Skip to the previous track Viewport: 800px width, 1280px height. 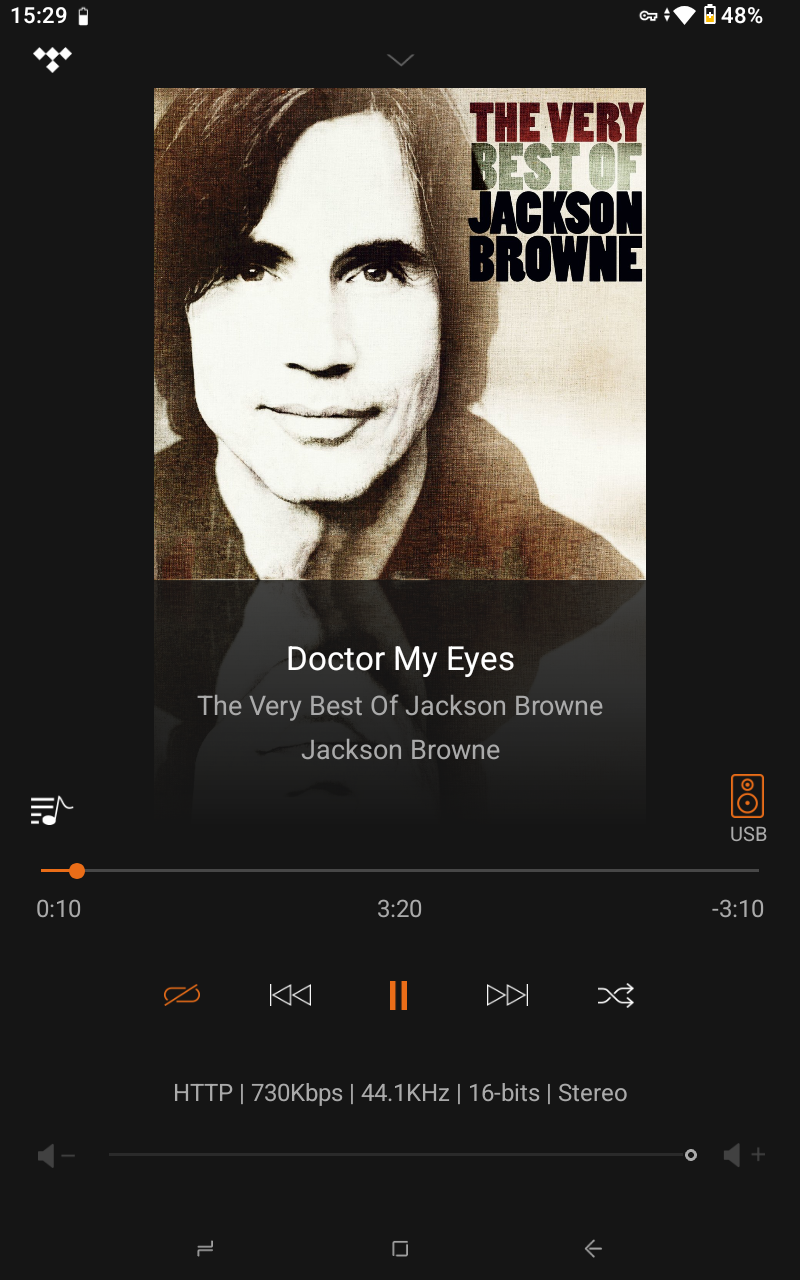pos(290,995)
